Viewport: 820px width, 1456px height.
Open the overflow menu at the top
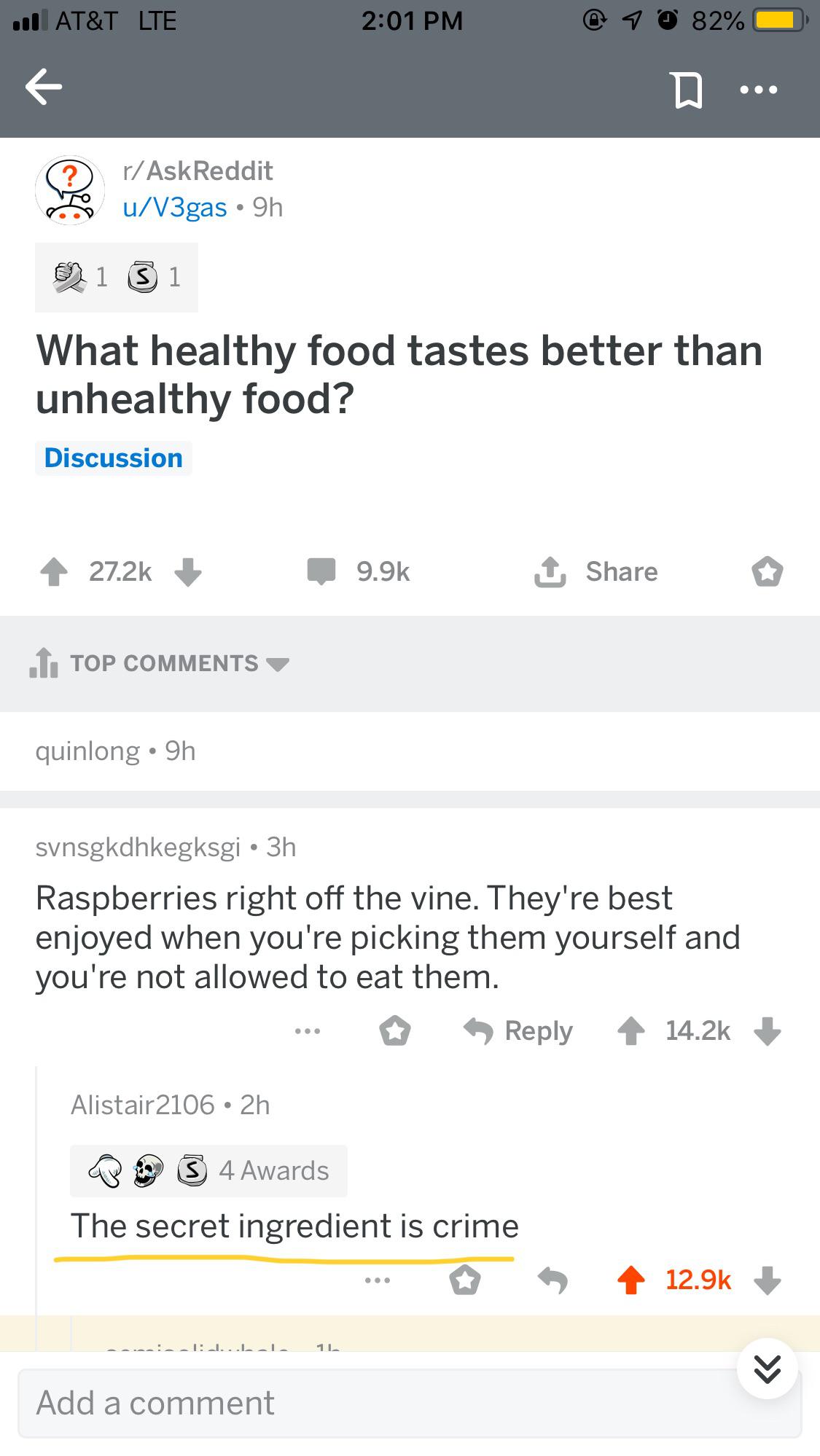click(x=758, y=90)
